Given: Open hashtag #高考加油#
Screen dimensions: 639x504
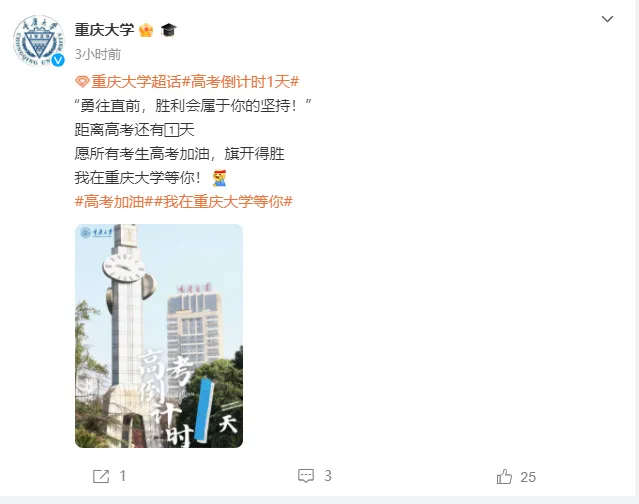Looking at the screenshot, I should click(x=112, y=201).
